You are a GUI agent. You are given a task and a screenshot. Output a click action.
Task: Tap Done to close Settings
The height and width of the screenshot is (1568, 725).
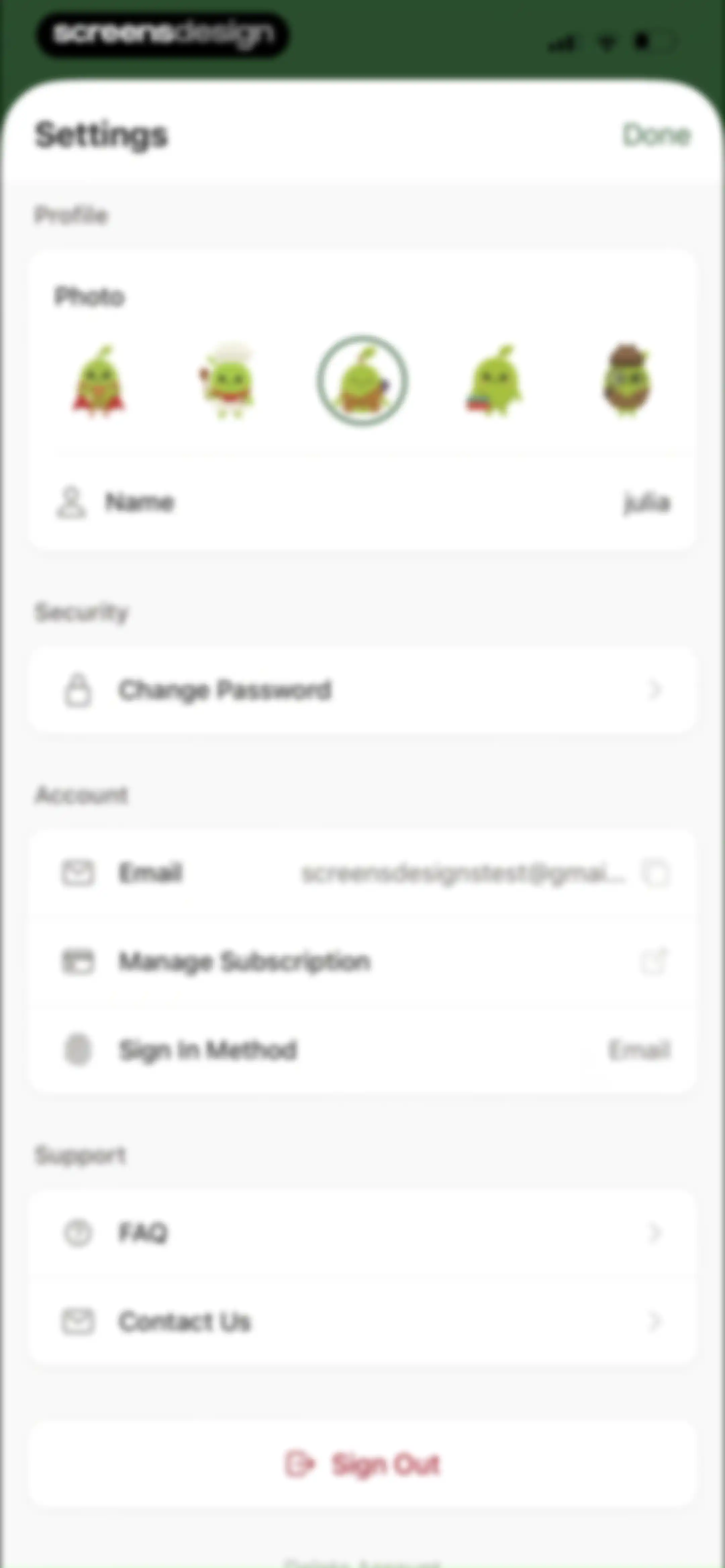[x=656, y=135]
